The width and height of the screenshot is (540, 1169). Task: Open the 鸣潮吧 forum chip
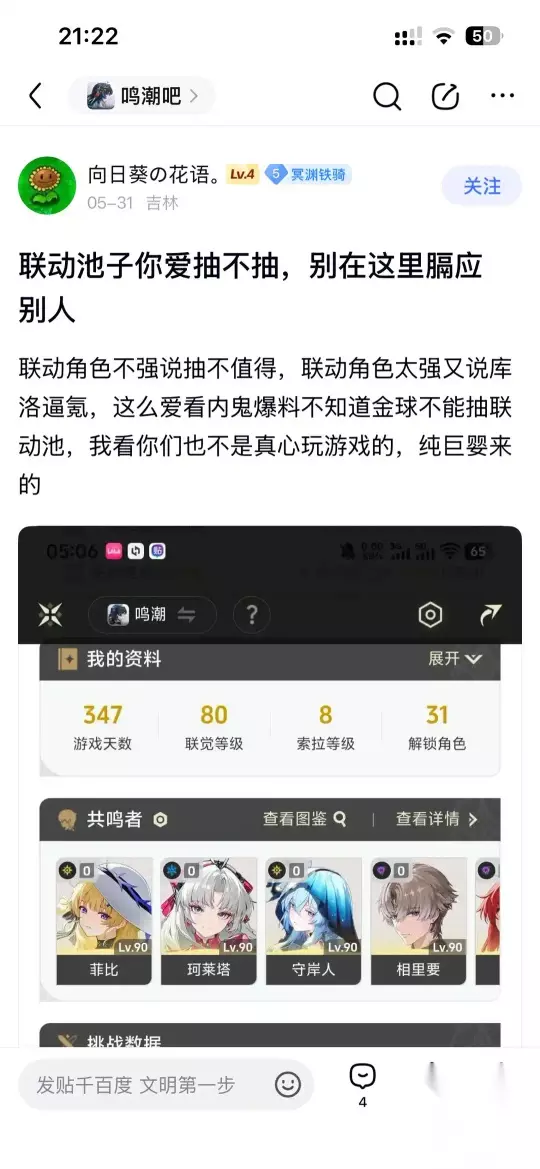[x=142, y=96]
